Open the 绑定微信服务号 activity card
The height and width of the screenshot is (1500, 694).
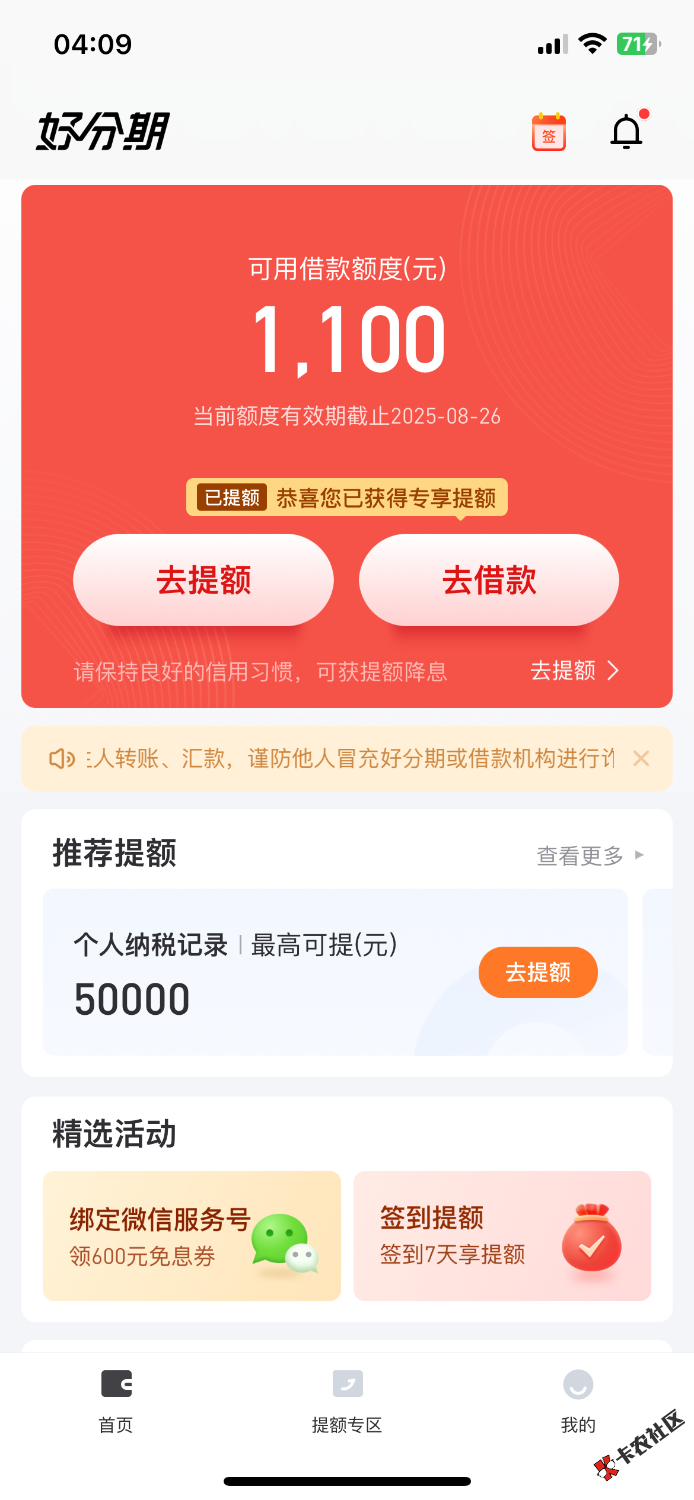click(192, 1236)
